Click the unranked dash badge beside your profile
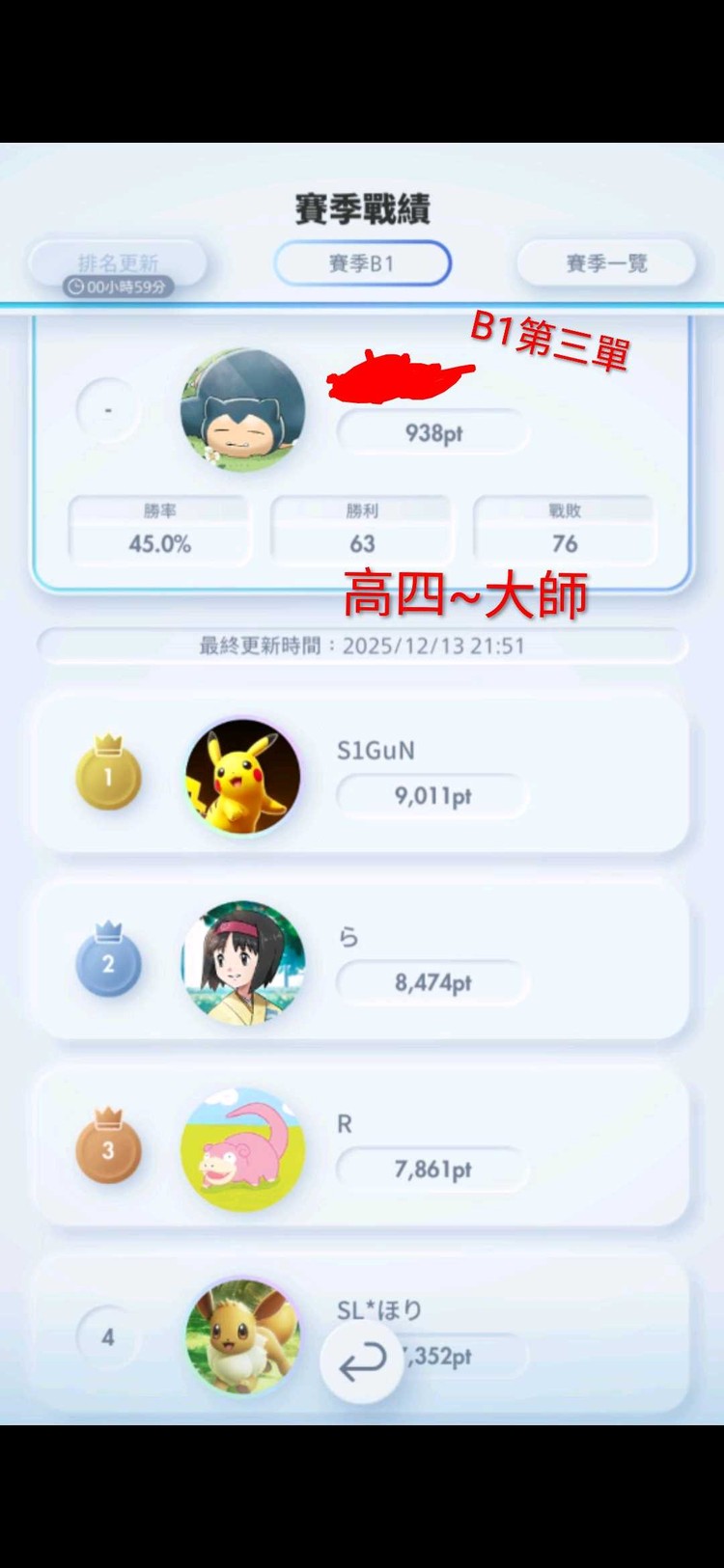This screenshot has width=724, height=1568. click(x=106, y=408)
